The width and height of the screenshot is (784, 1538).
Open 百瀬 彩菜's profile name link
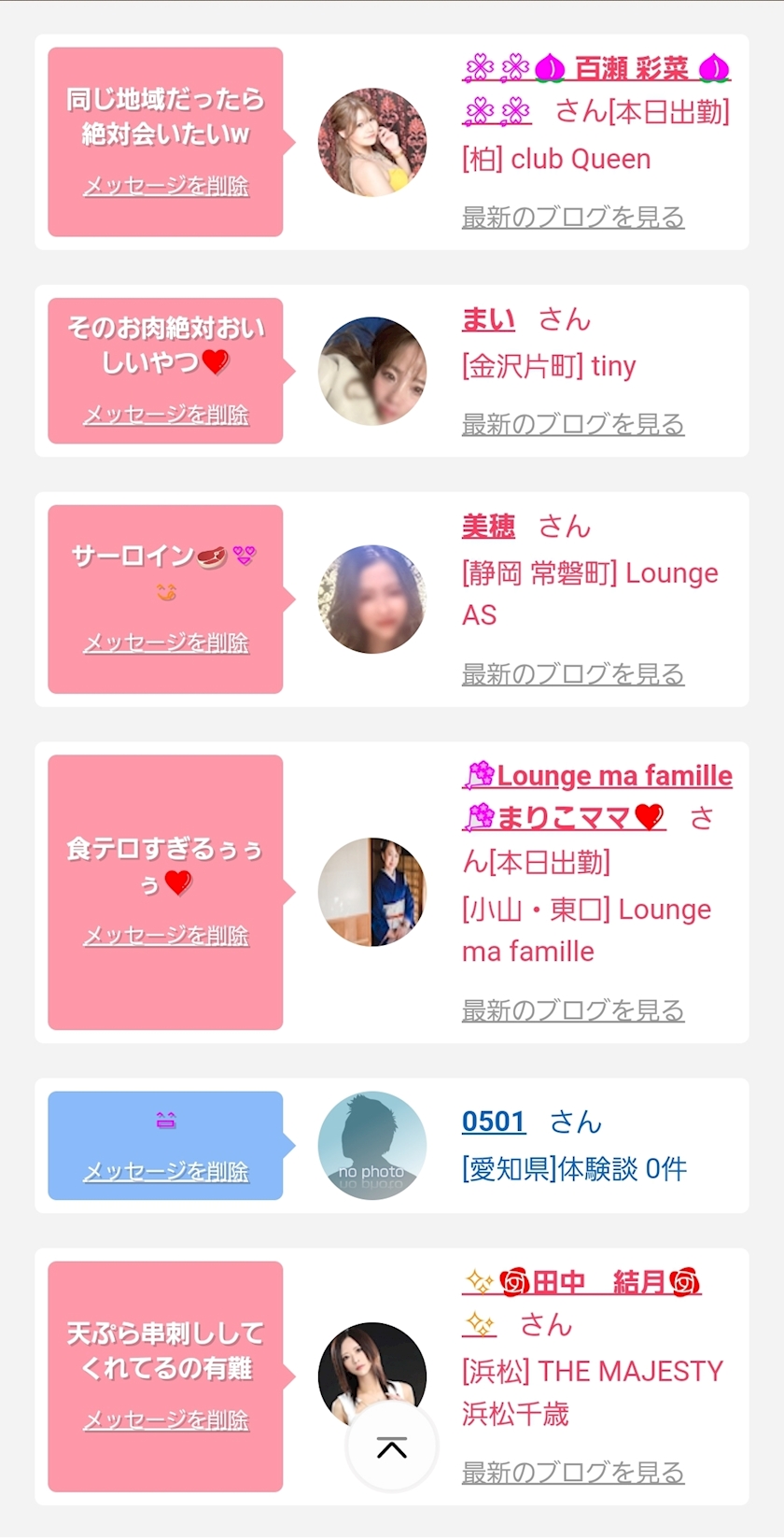pyautogui.click(x=630, y=68)
